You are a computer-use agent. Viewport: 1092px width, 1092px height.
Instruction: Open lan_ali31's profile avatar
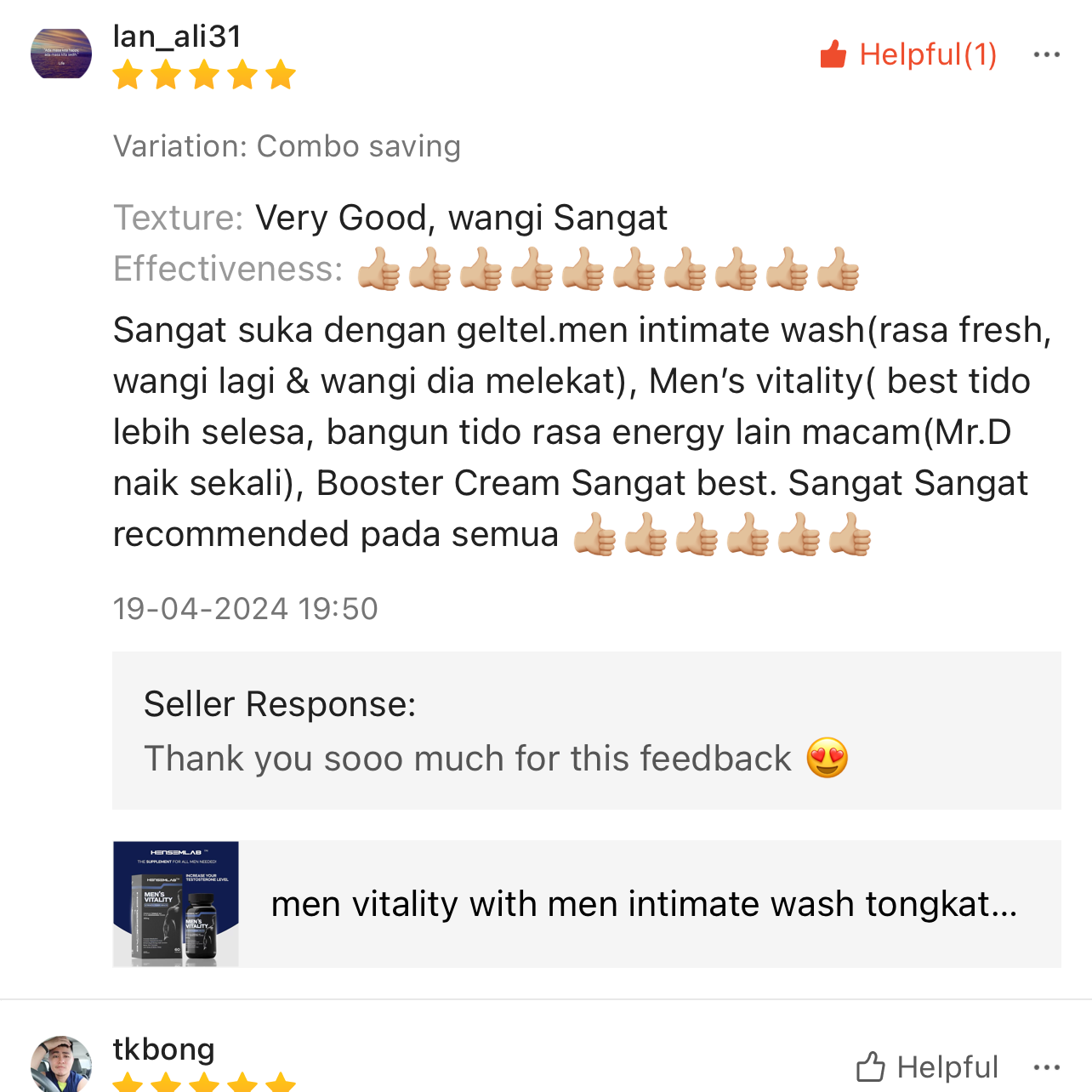[61, 54]
